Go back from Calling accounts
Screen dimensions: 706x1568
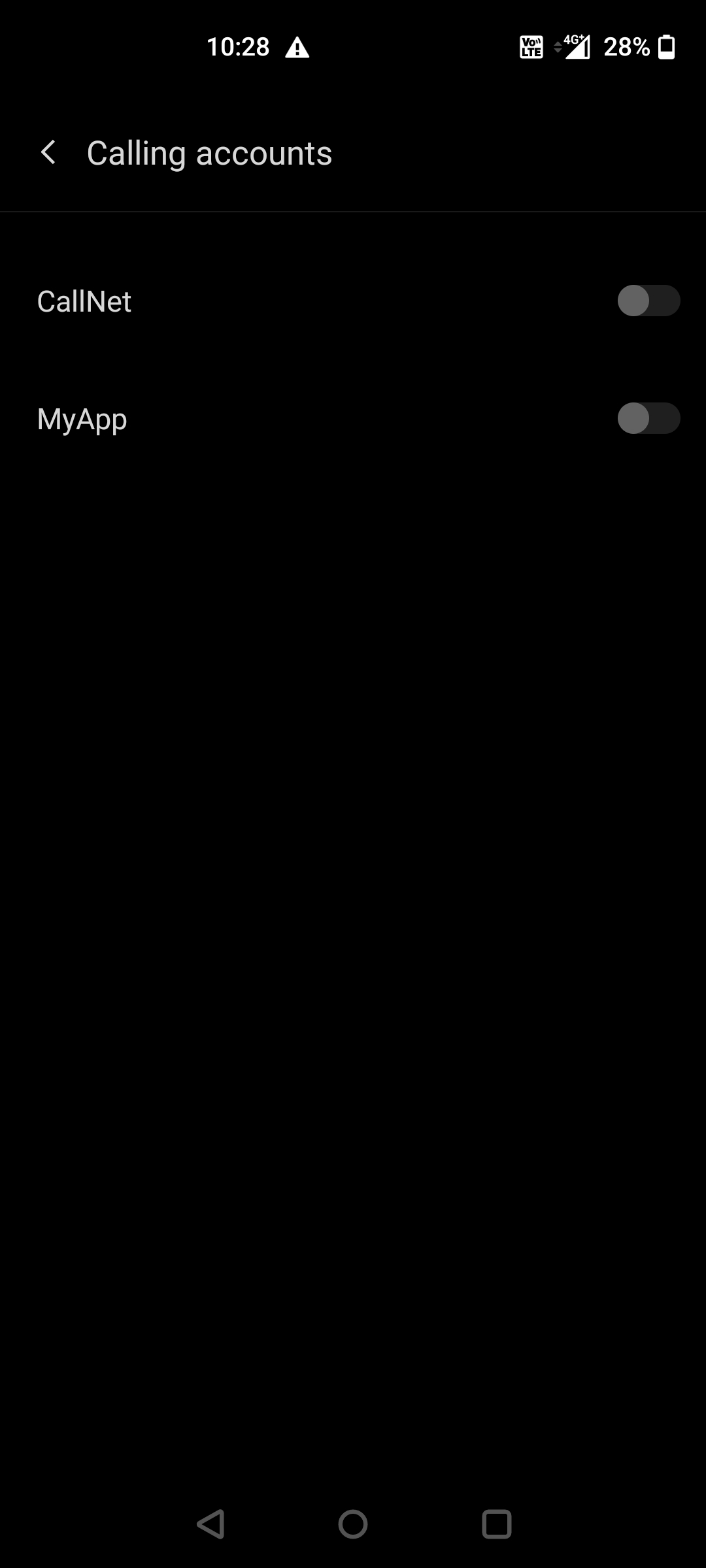pyautogui.click(x=48, y=153)
